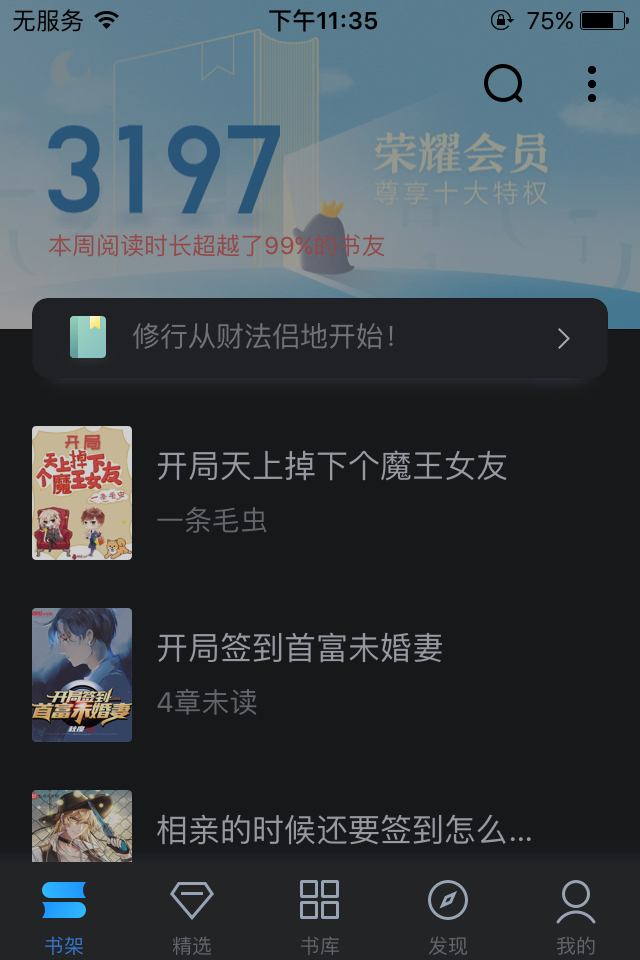Switch to the 书架 tab
This screenshot has width=640, height=960.
[x=64, y=916]
